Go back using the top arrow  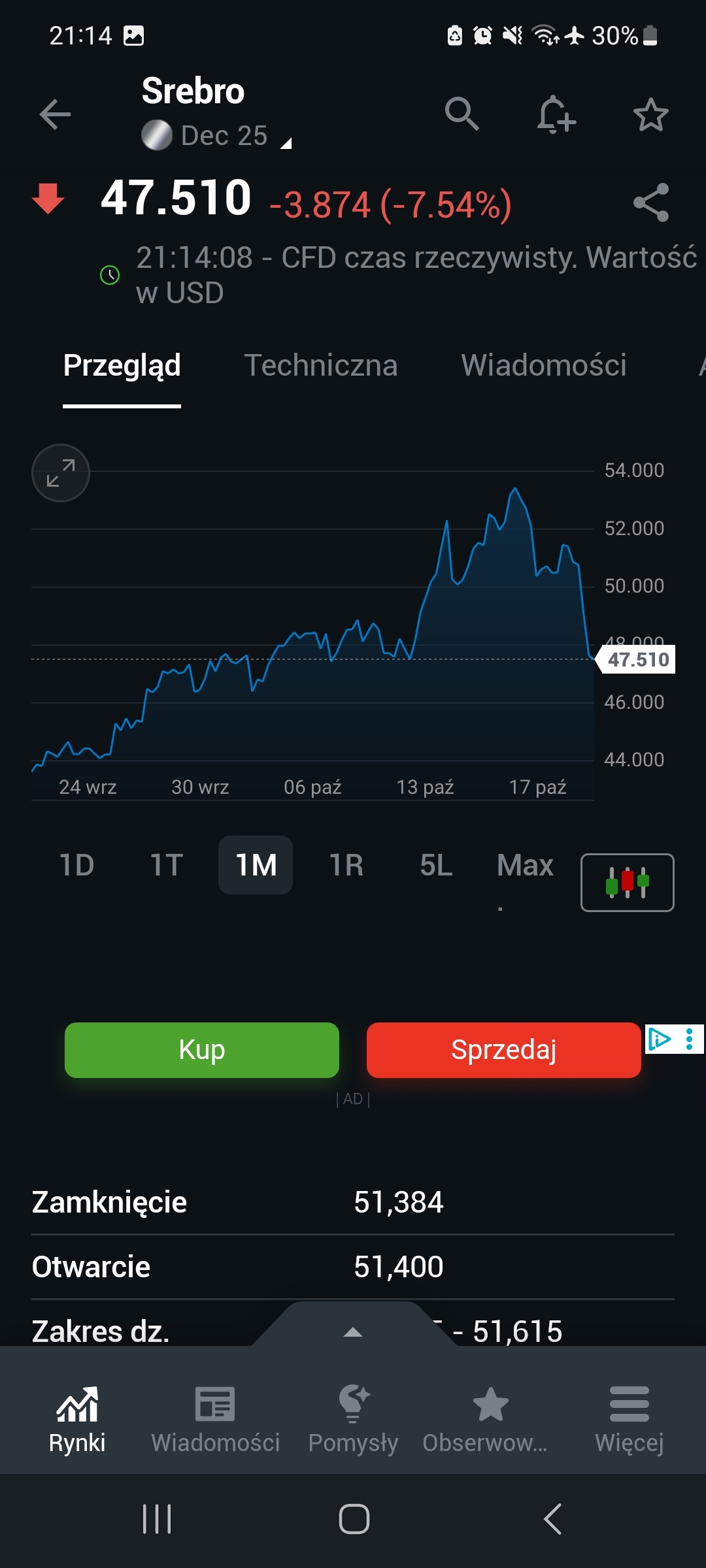coord(55,115)
